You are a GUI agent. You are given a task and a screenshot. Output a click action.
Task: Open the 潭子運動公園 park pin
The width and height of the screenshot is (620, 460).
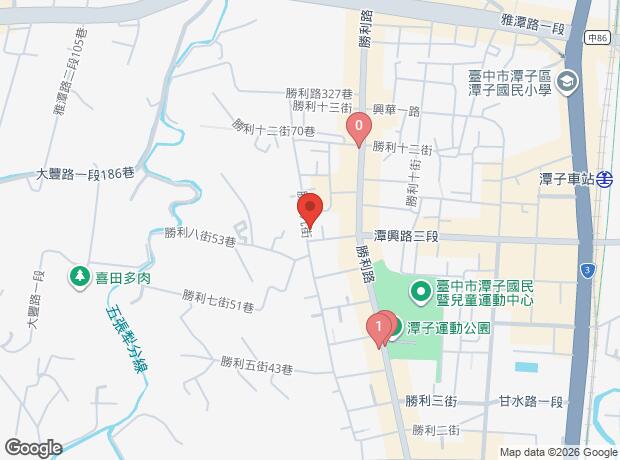pos(393,328)
